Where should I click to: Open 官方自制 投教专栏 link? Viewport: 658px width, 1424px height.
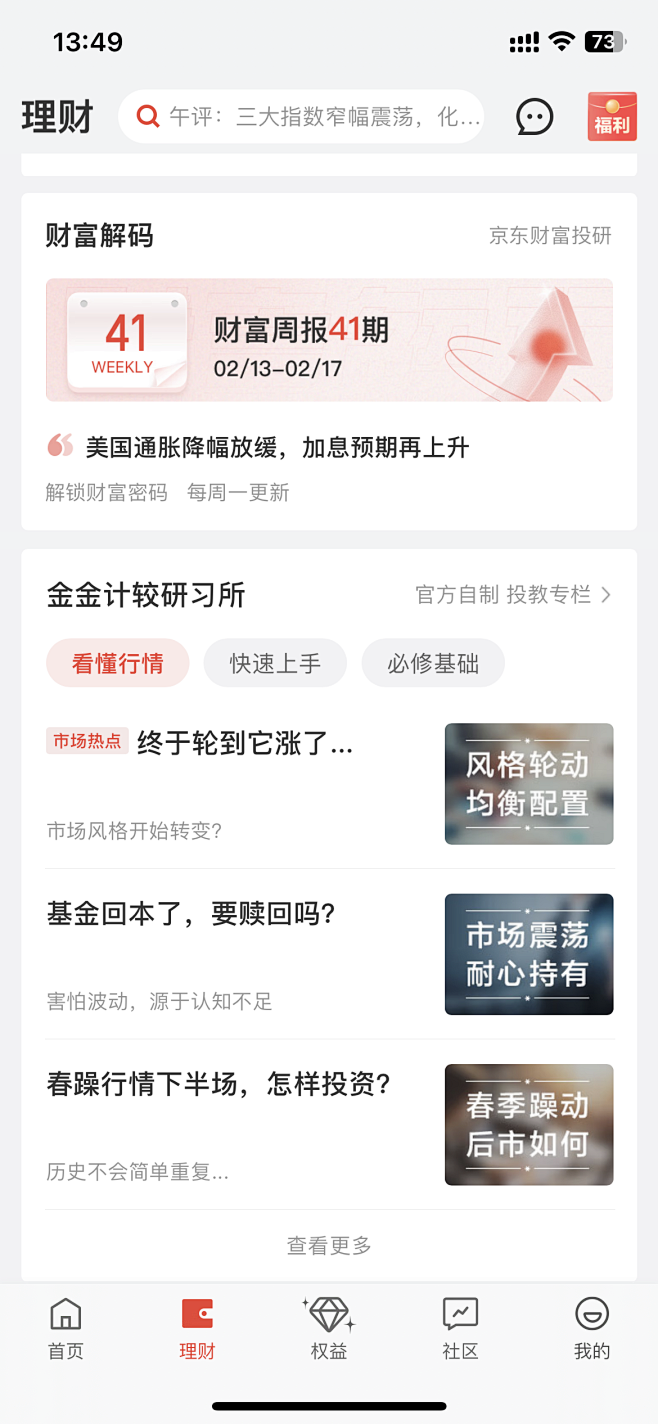[x=512, y=595]
